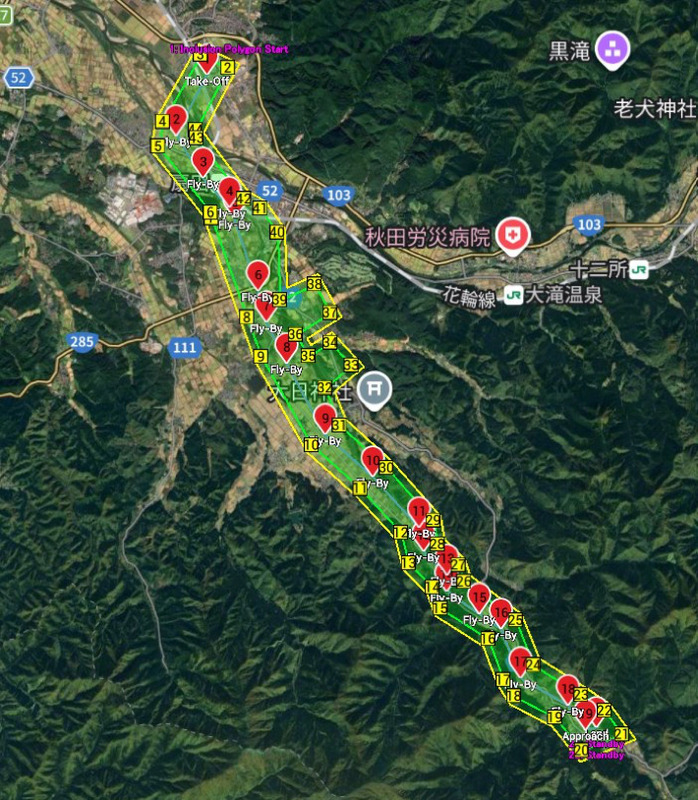Open the 黒滝 purple place marker
Viewport: 698px width, 800px height.
coord(611,46)
